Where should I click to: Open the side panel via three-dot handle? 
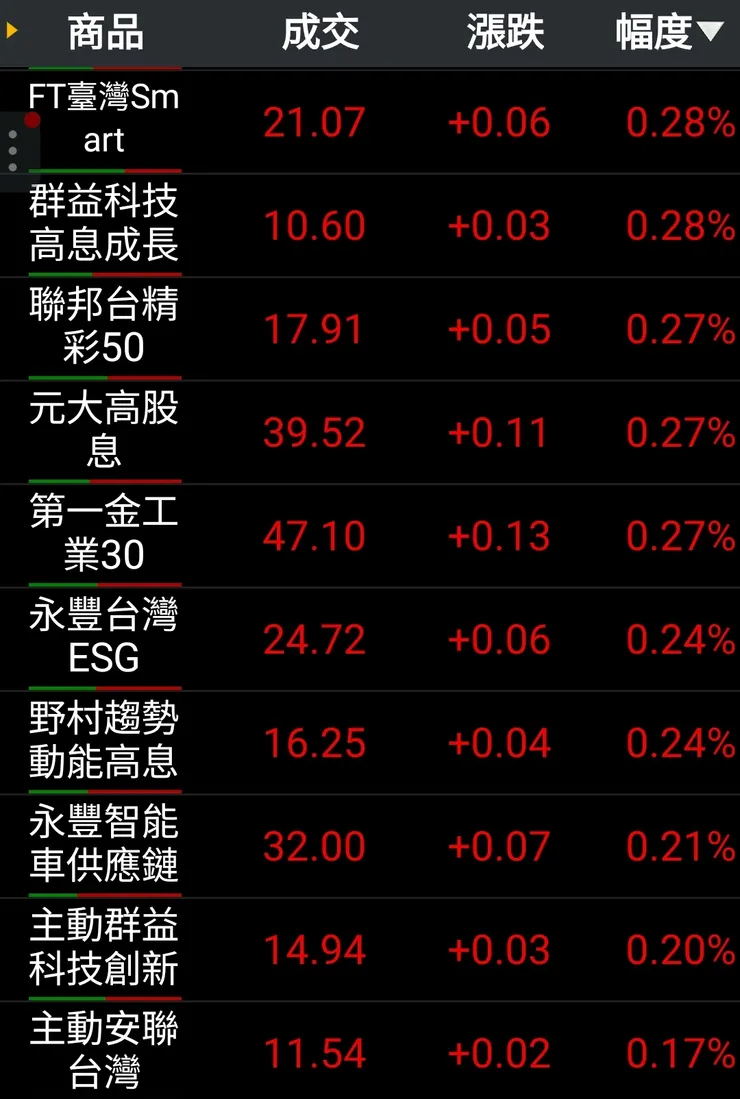[x=13, y=148]
